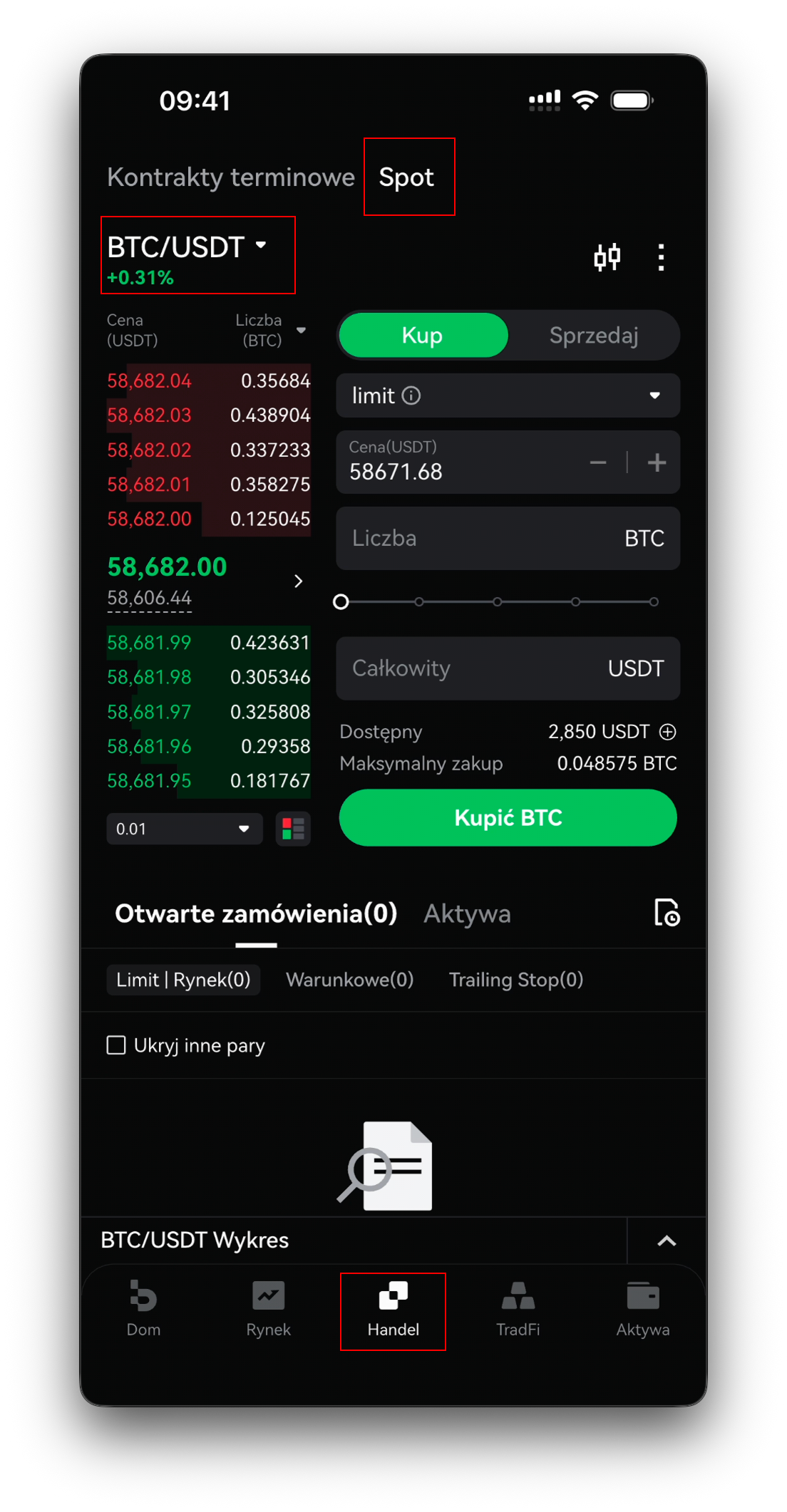Open the 0.01 price precision dropdown
The width and height of the screenshot is (787, 1512).
(x=185, y=829)
